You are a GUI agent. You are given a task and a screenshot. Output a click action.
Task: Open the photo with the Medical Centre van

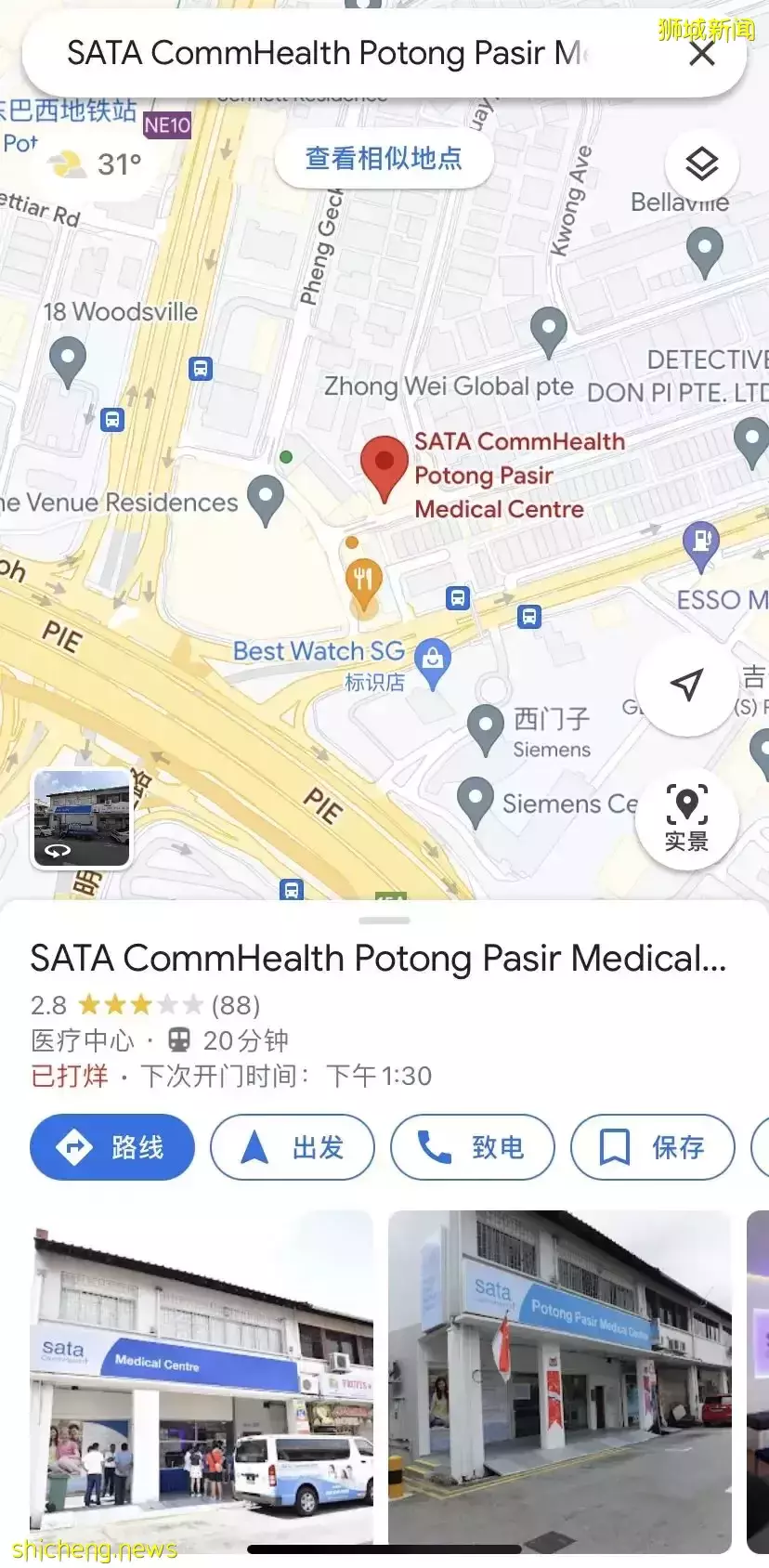(202, 1380)
